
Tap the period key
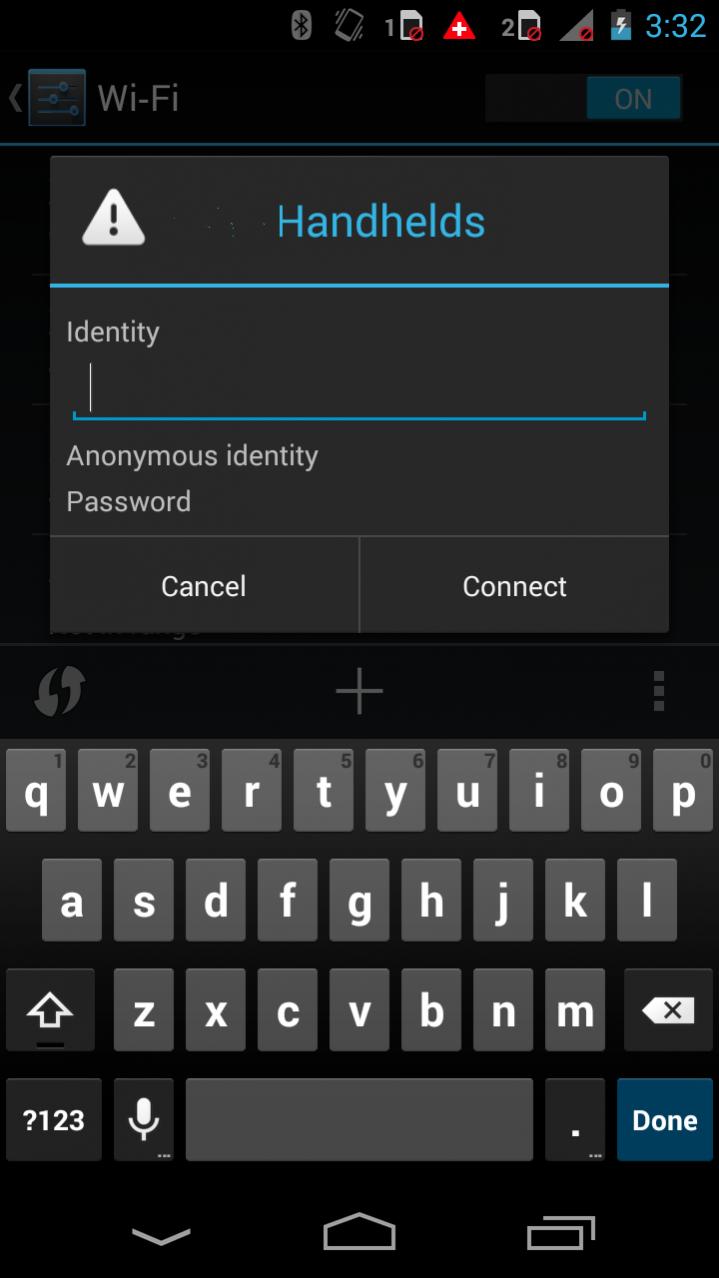(575, 1120)
